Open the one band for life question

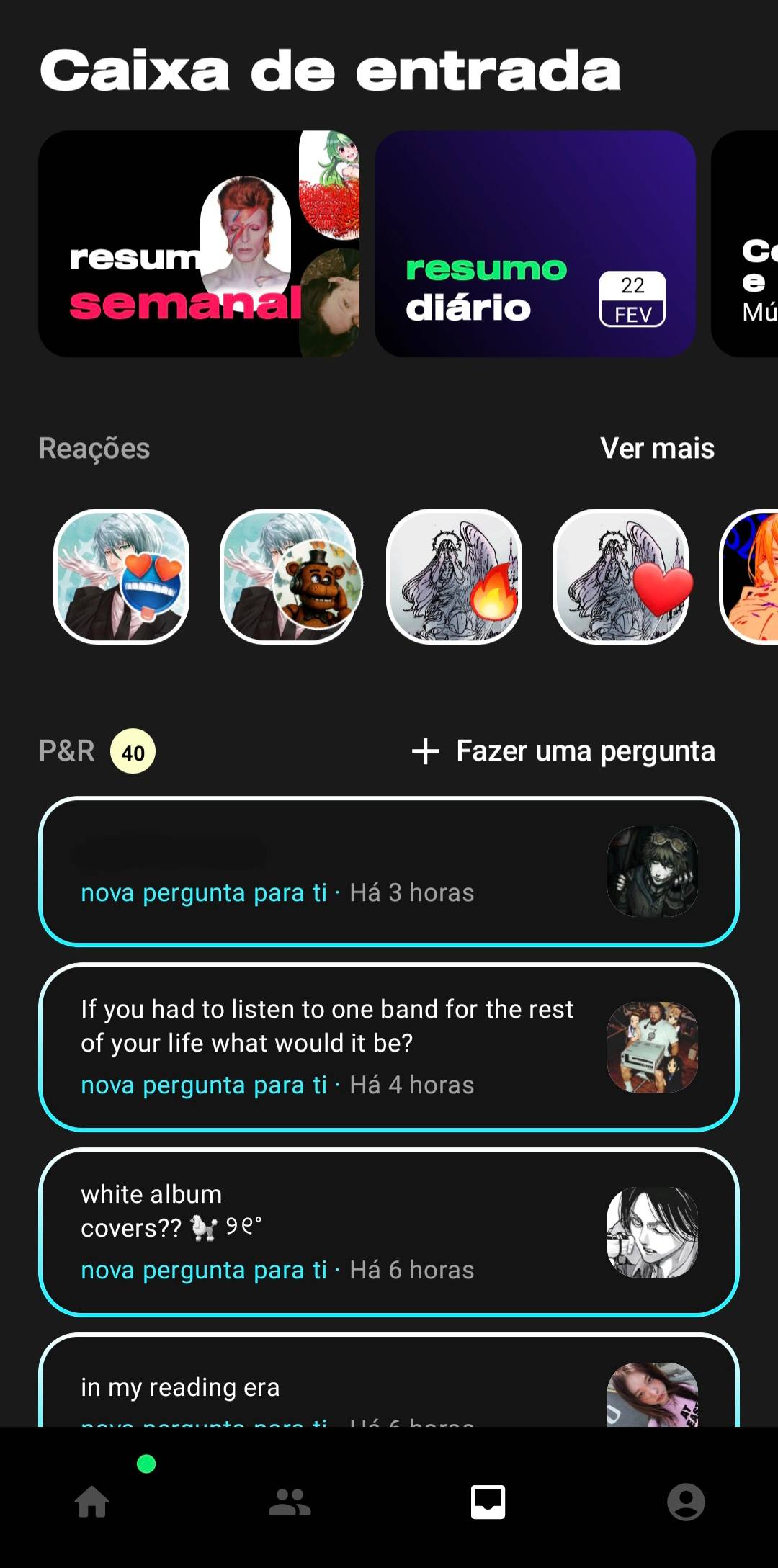[389, 1047]
